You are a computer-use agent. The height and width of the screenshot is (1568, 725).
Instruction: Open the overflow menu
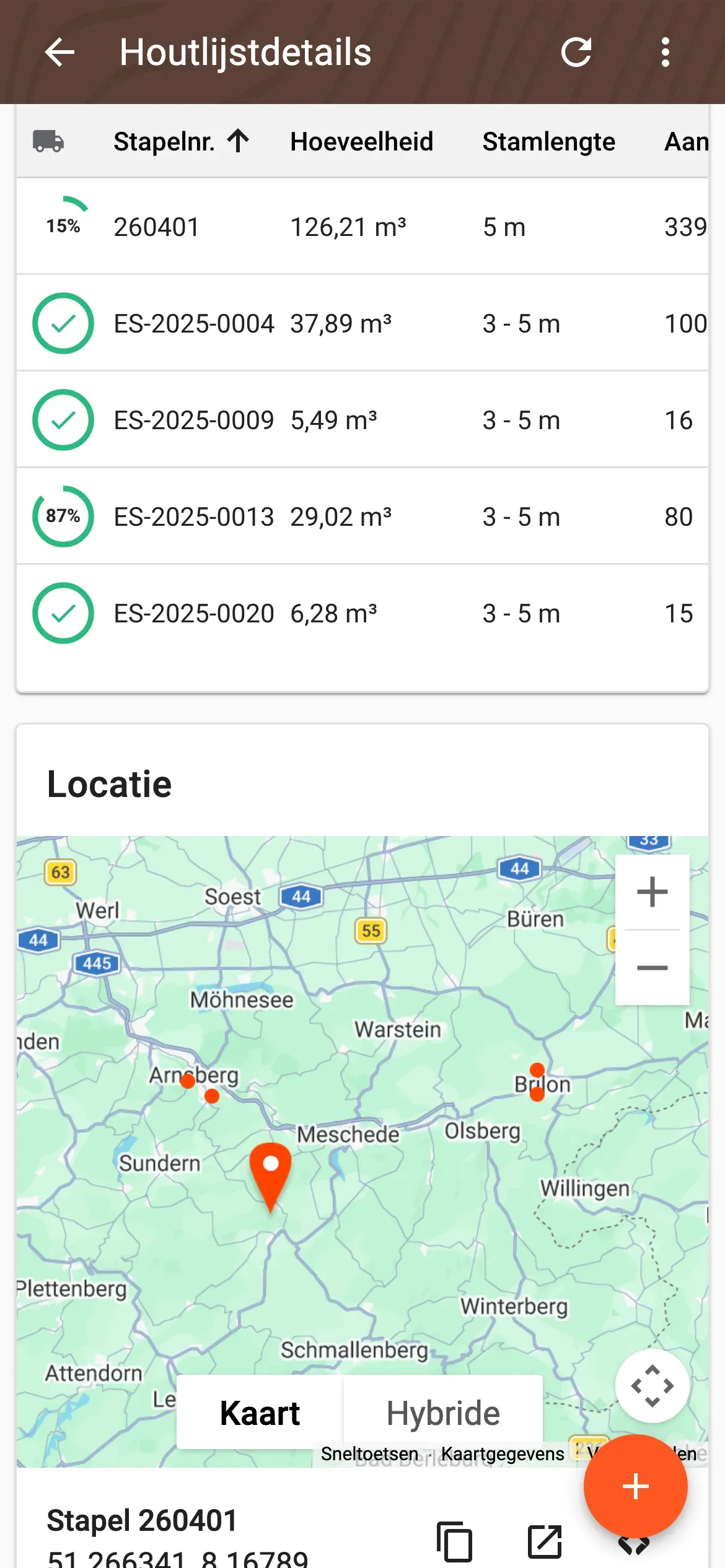point(666,52)
